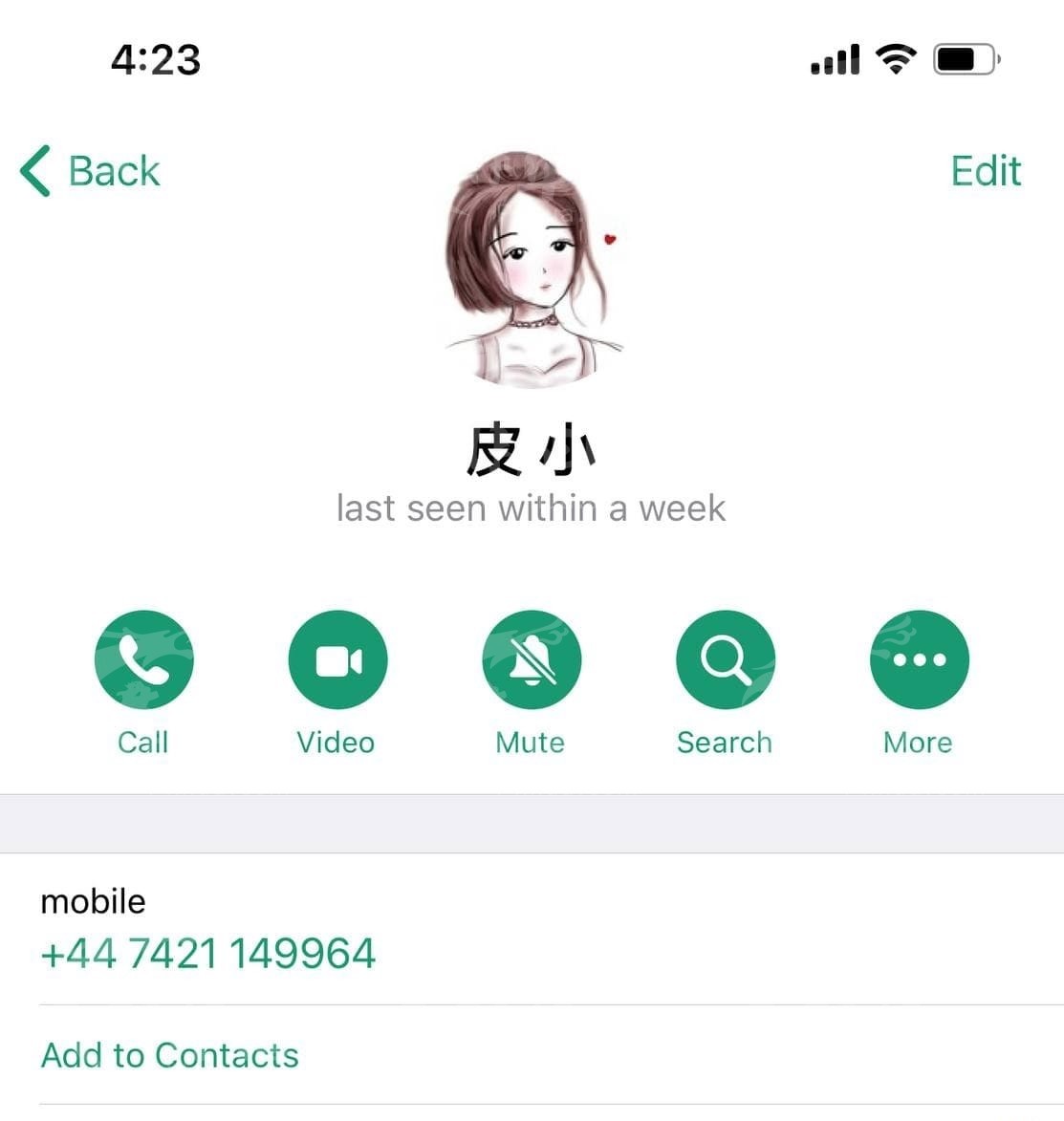Search within this conversation
1064x1121 pixels.
(x=725, y=659)
